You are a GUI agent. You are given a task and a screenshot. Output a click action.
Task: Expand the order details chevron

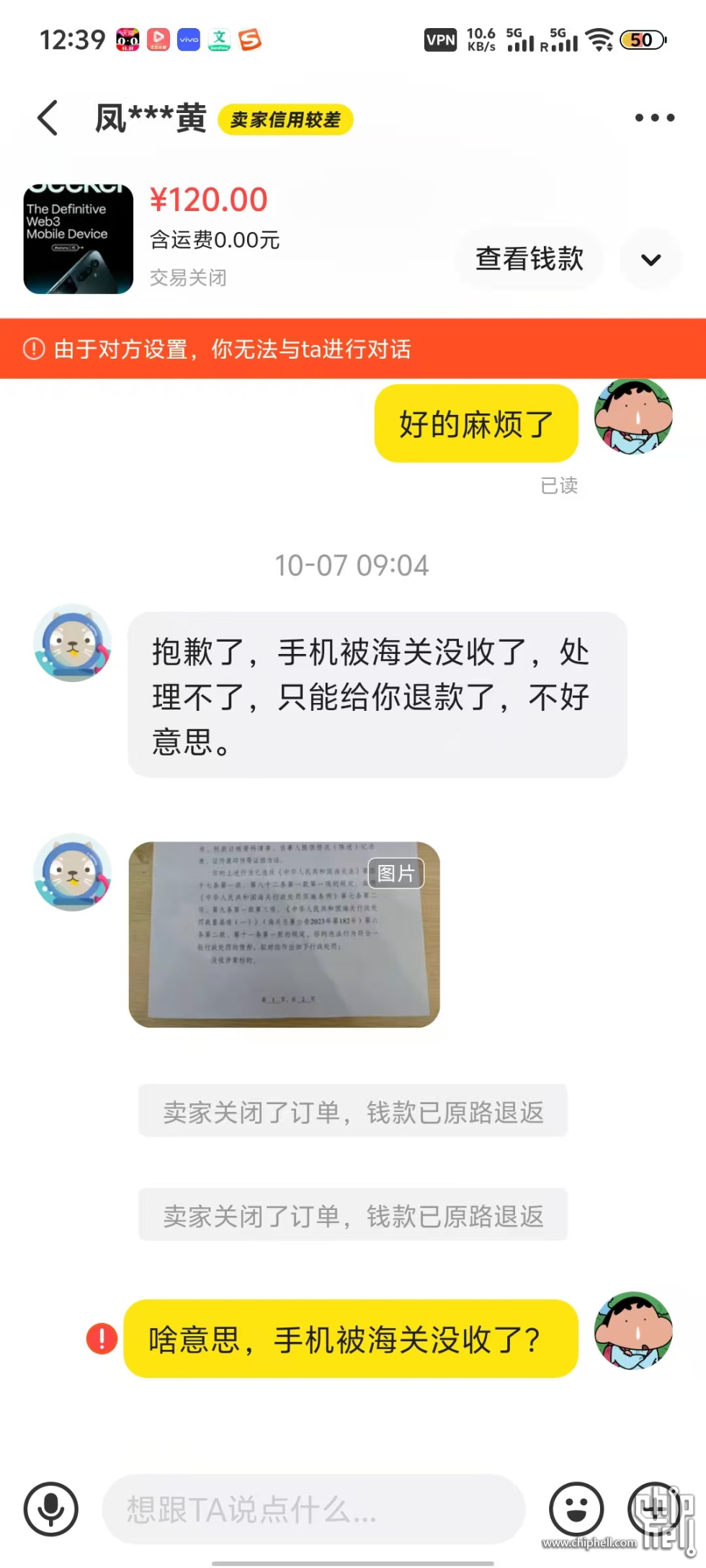pos(651,260)
